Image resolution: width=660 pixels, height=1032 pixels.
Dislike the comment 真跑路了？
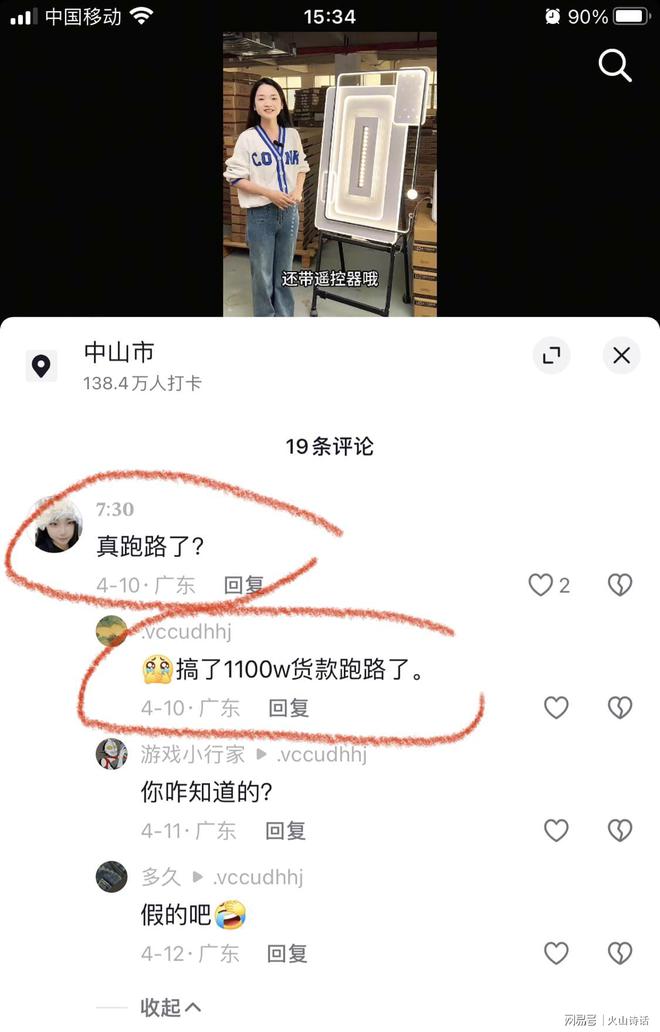[x=620, y=585]
